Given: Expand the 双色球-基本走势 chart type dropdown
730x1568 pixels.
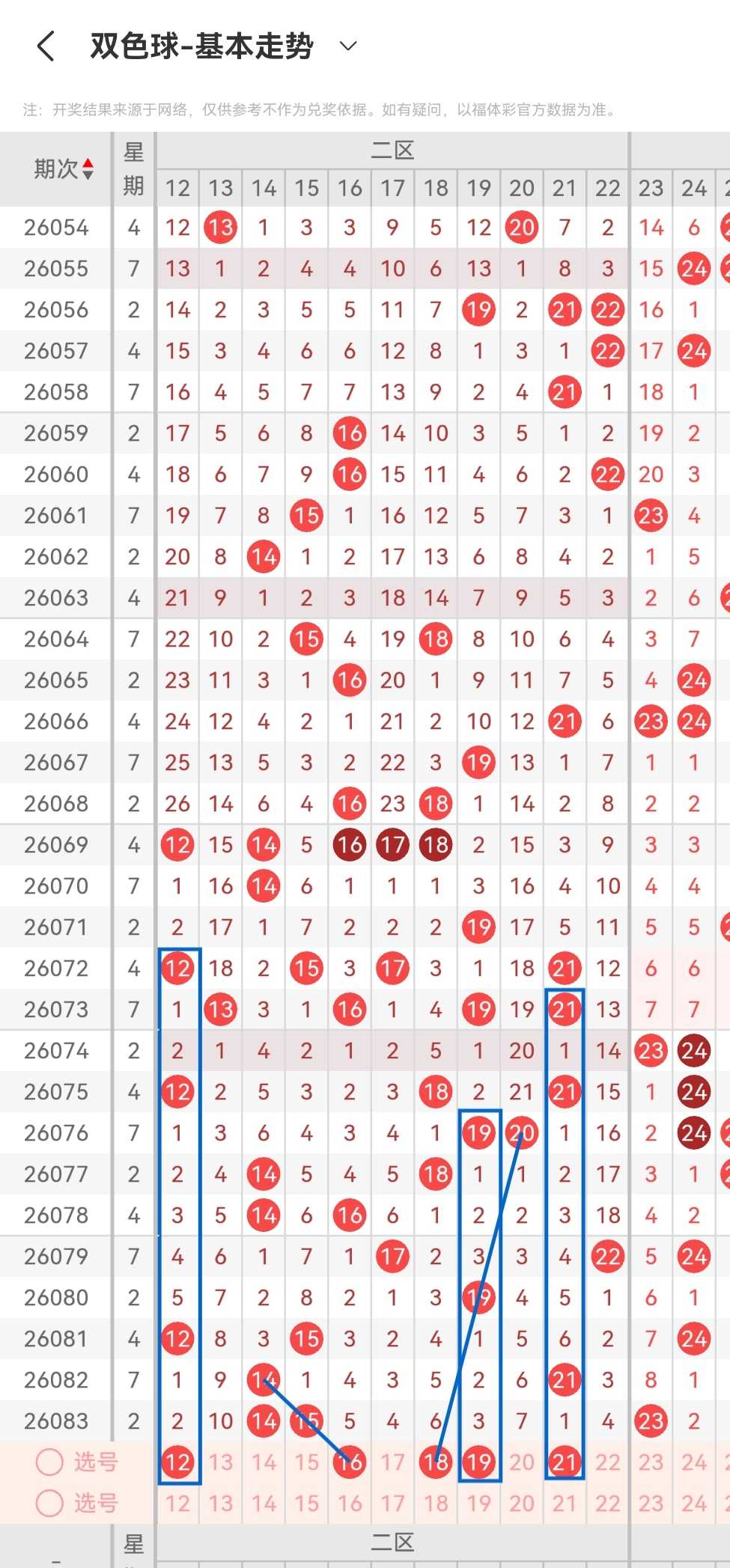Looking at the screenshot, I should (x=347, y=46).
